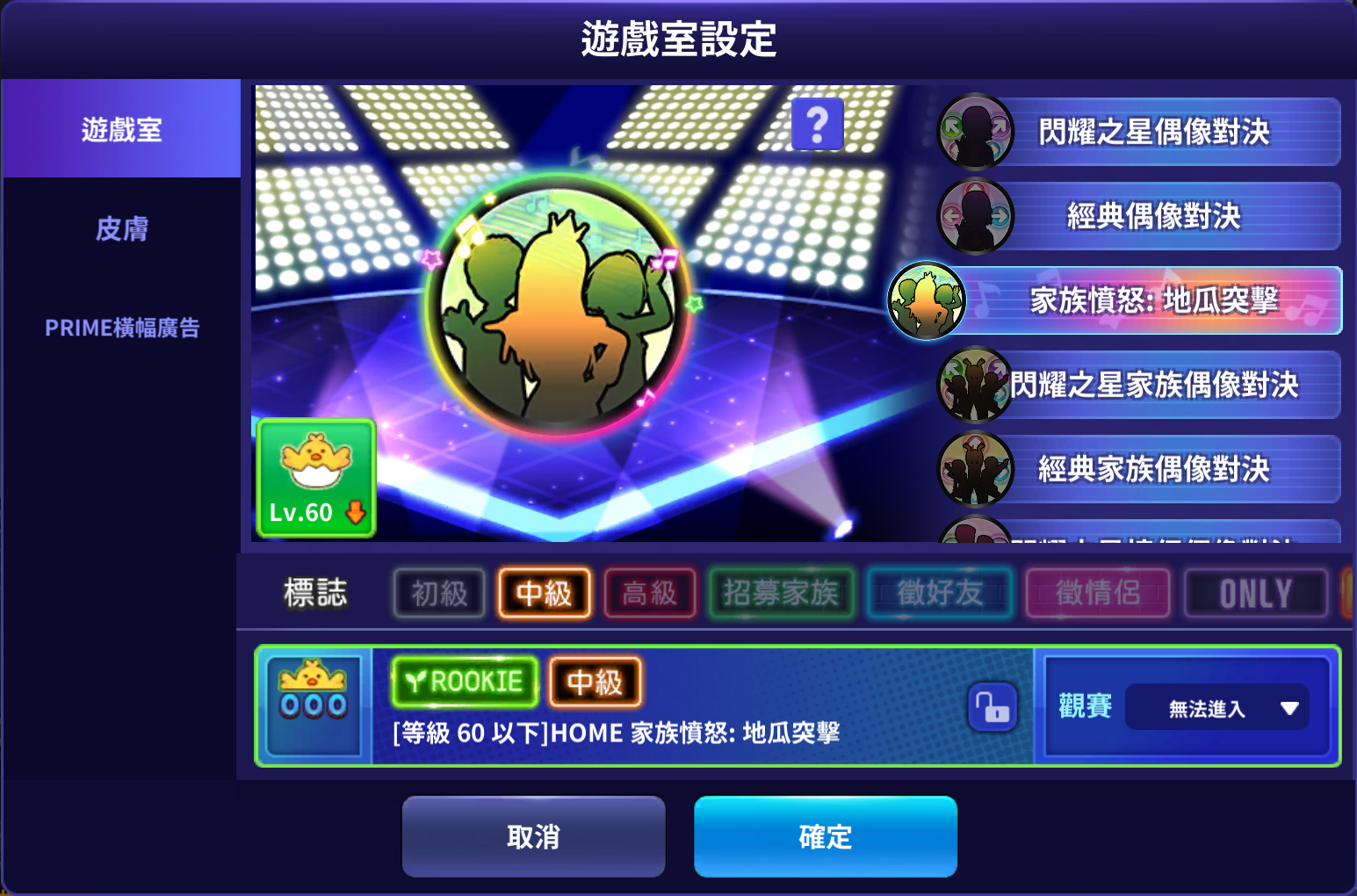Pick 經典家族偶像對決 mode
Image resolution: width=1357 pixels, height=896 pixels.
coord(1152,469)
